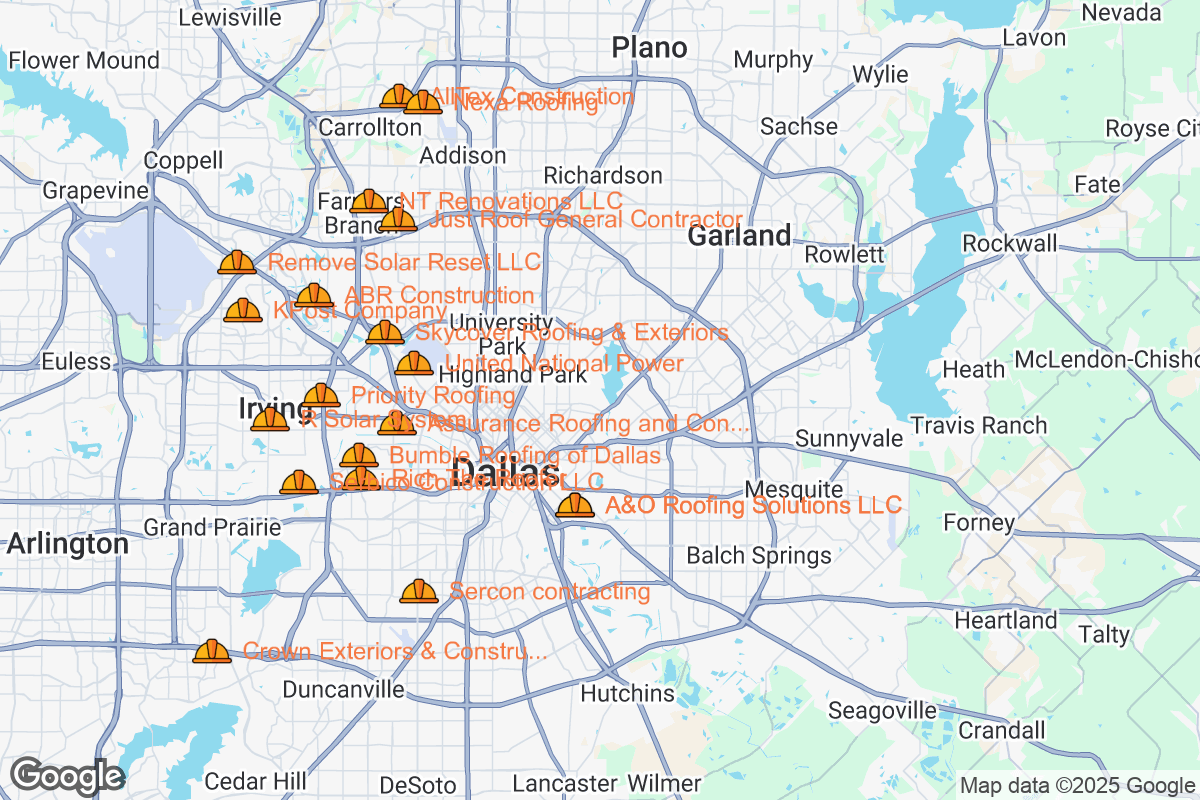Image resolution: width=1200 pixels, height=800 pixels.
Task: View A&O Roofing Solutions LLC pin
Action: point(575,506)
